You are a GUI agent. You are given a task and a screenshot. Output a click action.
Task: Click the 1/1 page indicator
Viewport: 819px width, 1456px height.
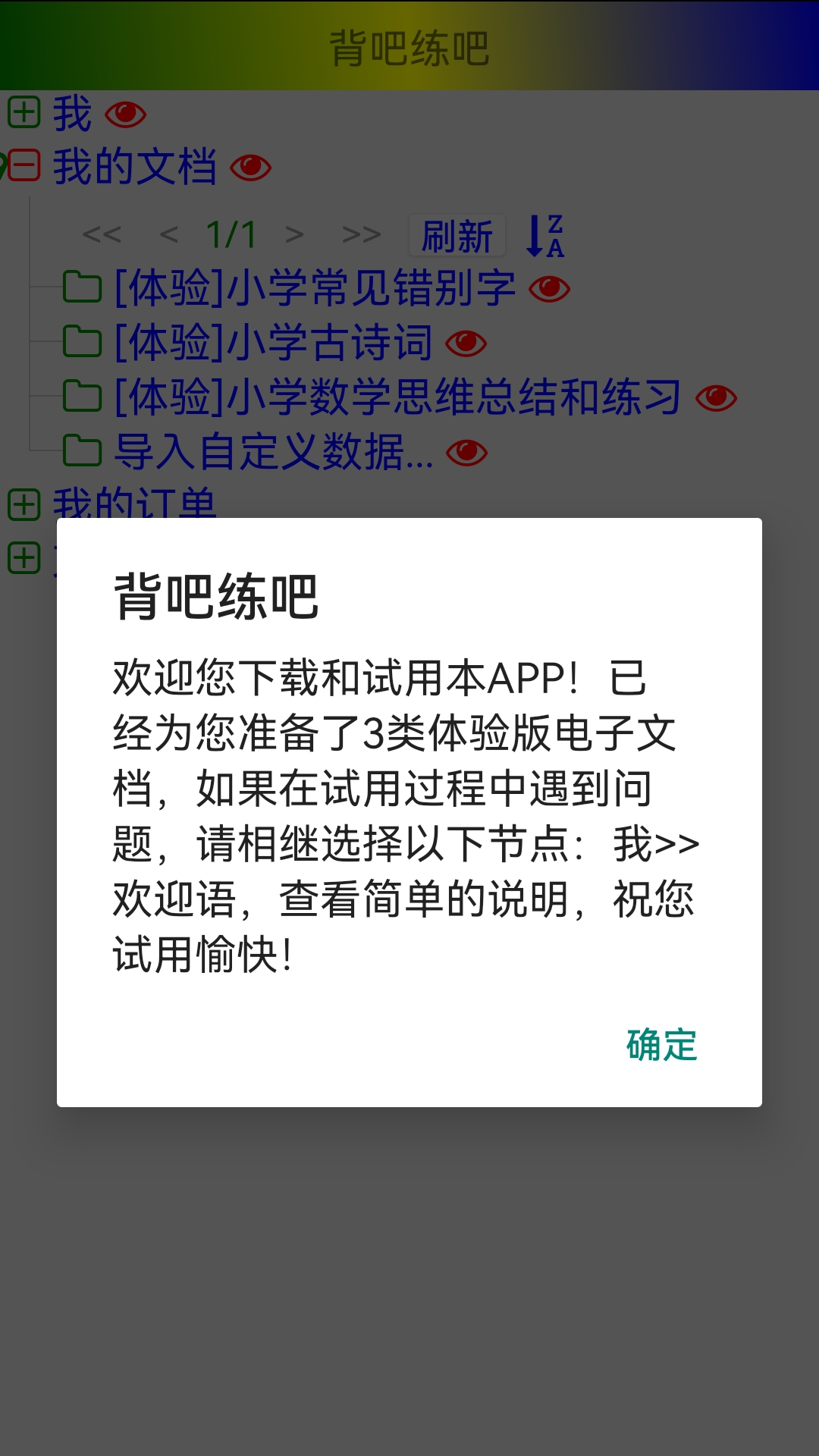pos(231,234)
